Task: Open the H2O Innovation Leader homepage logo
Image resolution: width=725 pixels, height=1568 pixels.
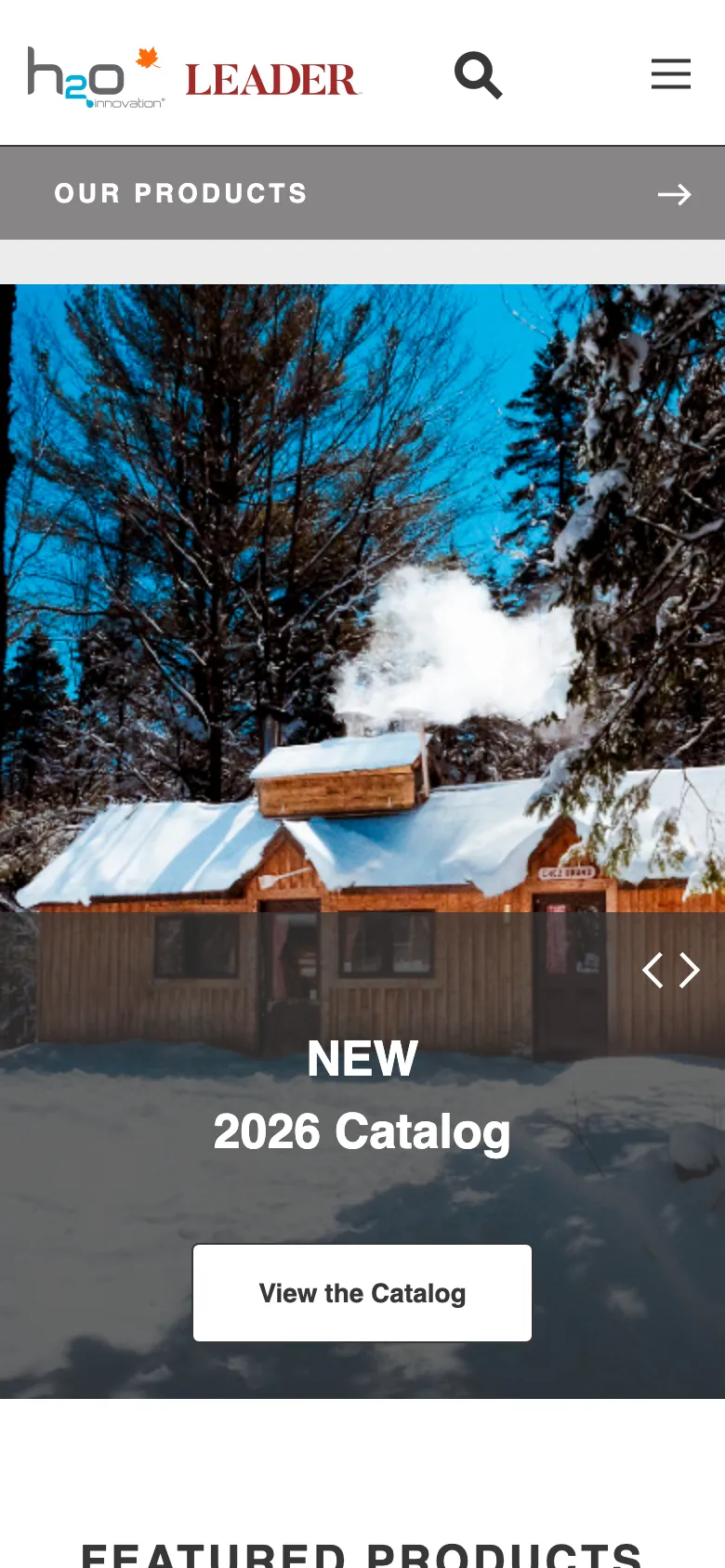Action: [x=192, y=76]
